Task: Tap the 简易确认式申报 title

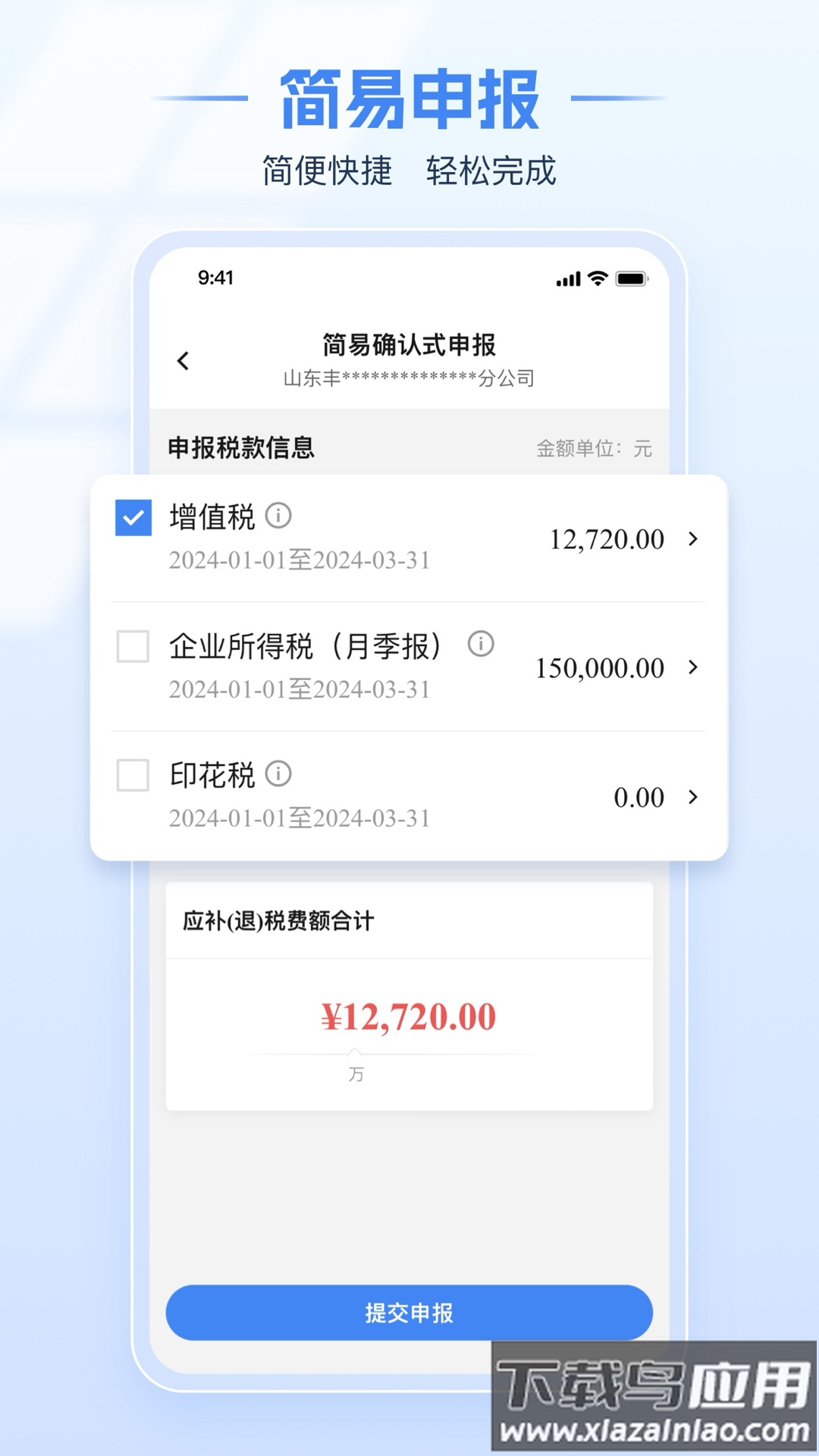Action: (409, 343)
